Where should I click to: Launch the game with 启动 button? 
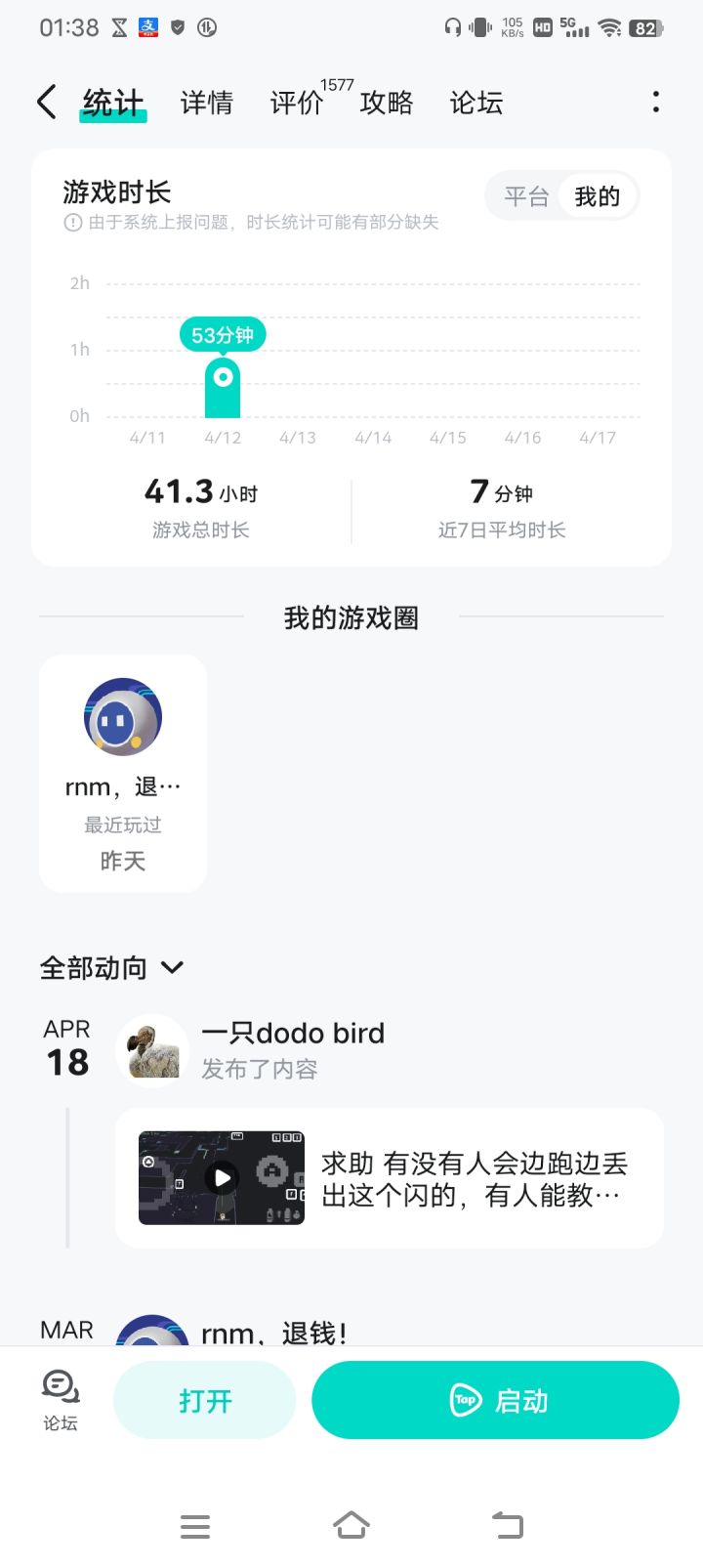[x=495, y=1400]
